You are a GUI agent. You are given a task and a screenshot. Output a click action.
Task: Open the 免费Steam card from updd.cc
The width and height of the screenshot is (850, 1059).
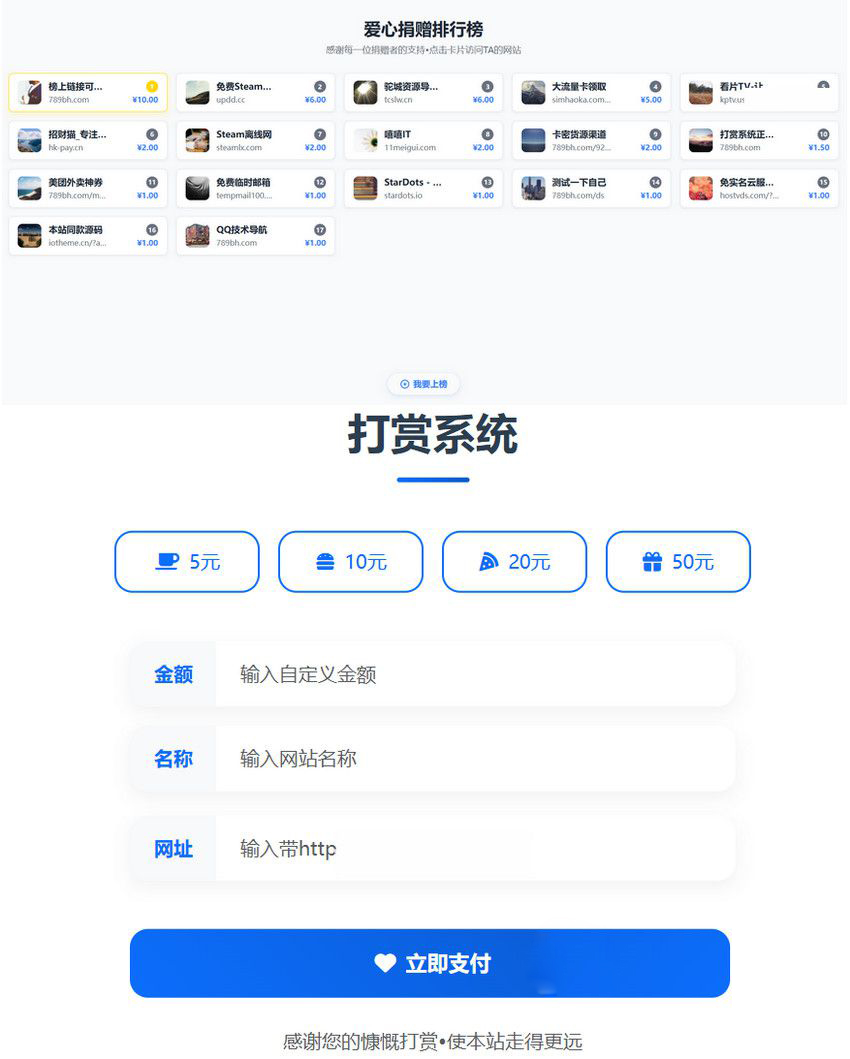point(256,93)
